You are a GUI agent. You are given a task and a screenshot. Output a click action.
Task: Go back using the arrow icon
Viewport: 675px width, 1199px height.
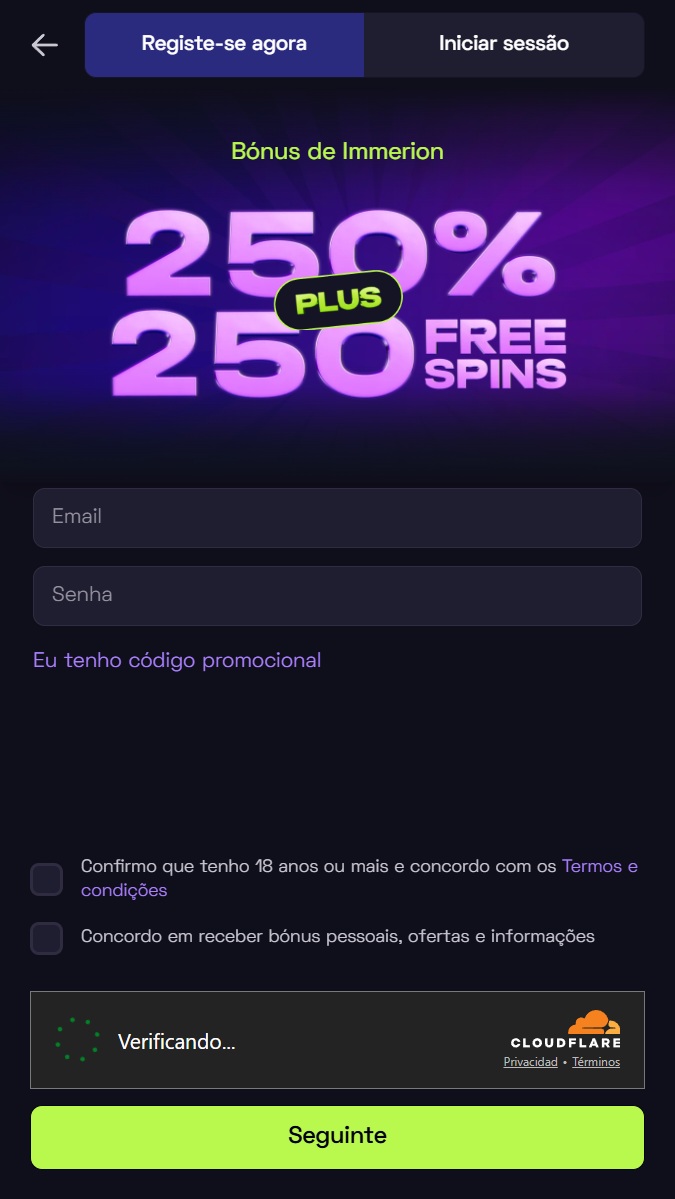(44, 45)
